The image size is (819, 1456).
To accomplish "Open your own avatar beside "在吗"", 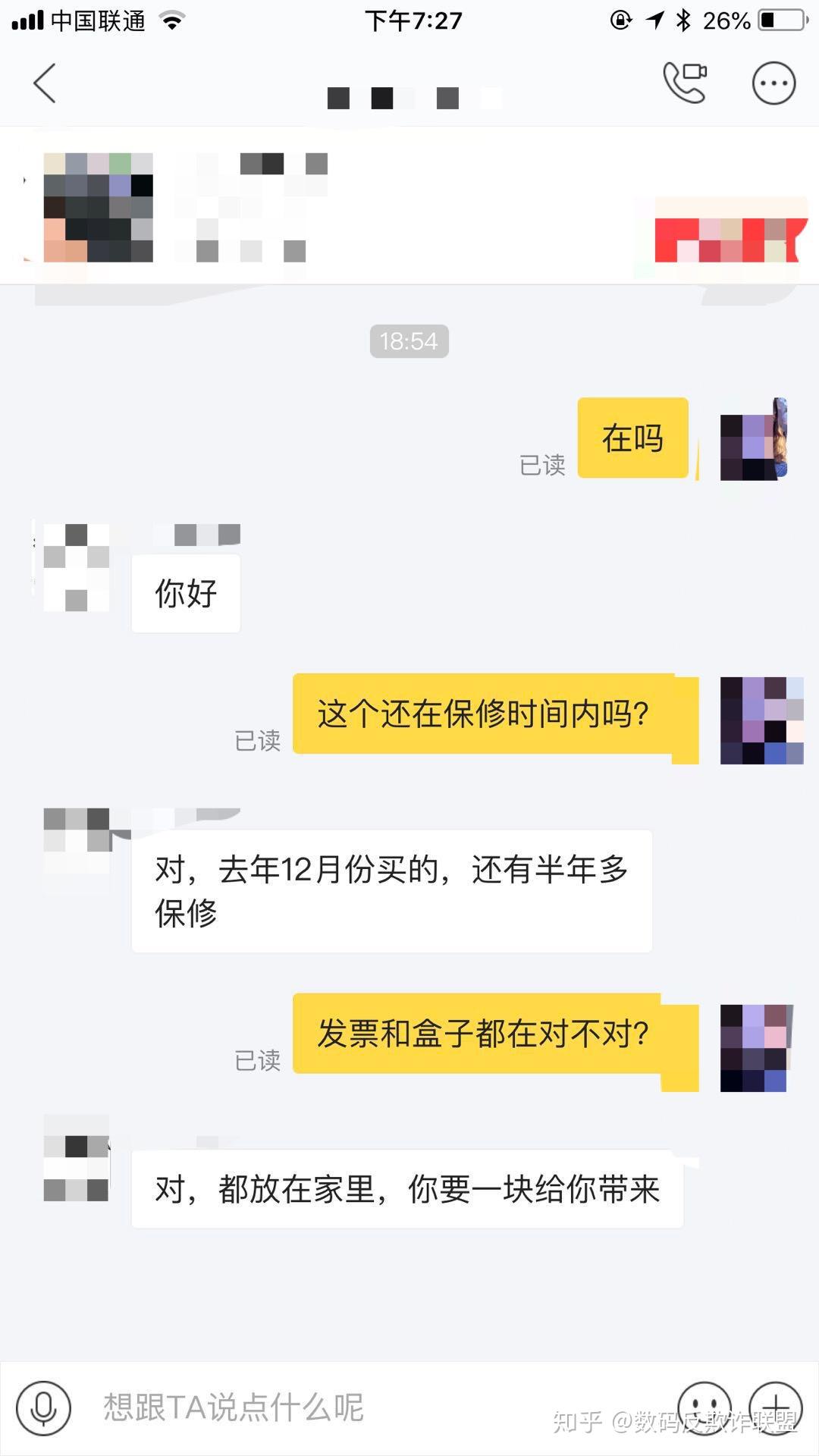I will (754, 440).
